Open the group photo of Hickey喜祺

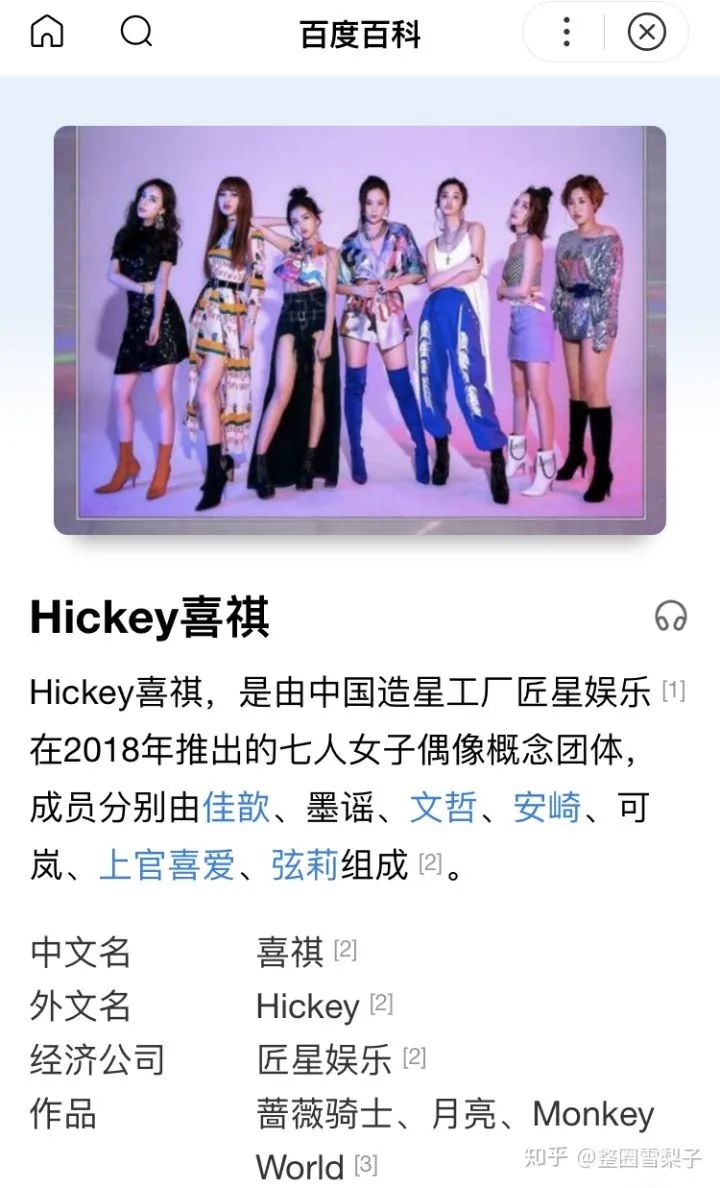(x=360, y=330)
